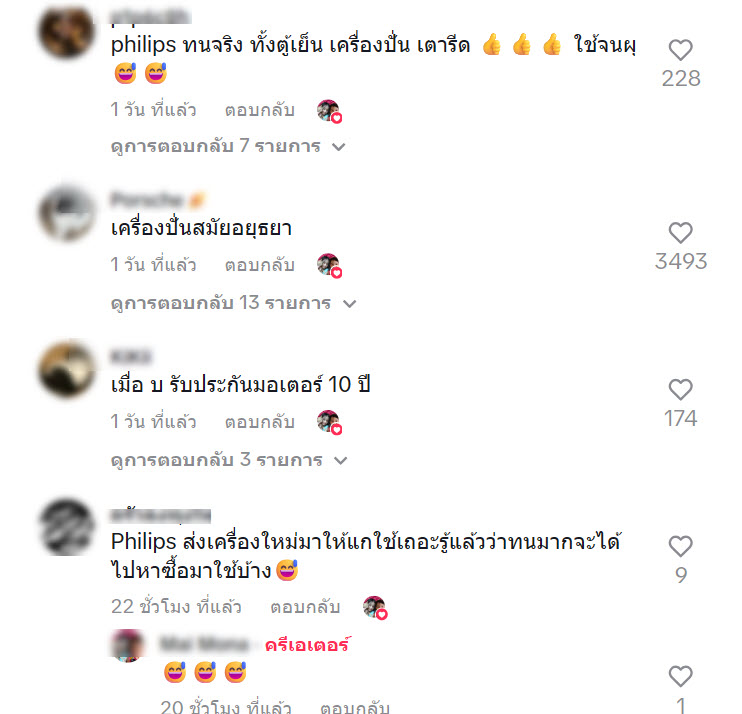
Task: Reply to the creator's emoji comment
Action: click(x=354, y=707)
